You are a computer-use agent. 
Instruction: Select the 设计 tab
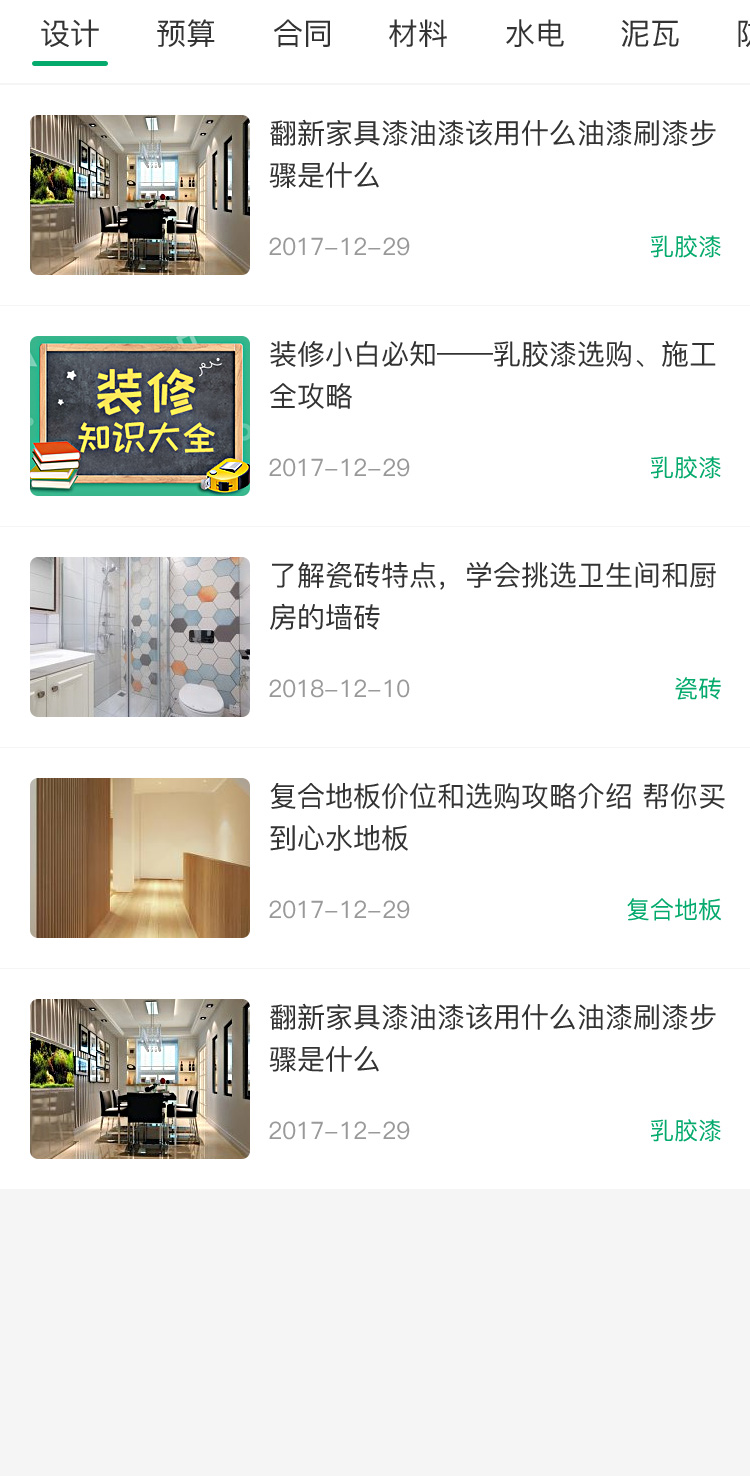[x=70, y=34]
